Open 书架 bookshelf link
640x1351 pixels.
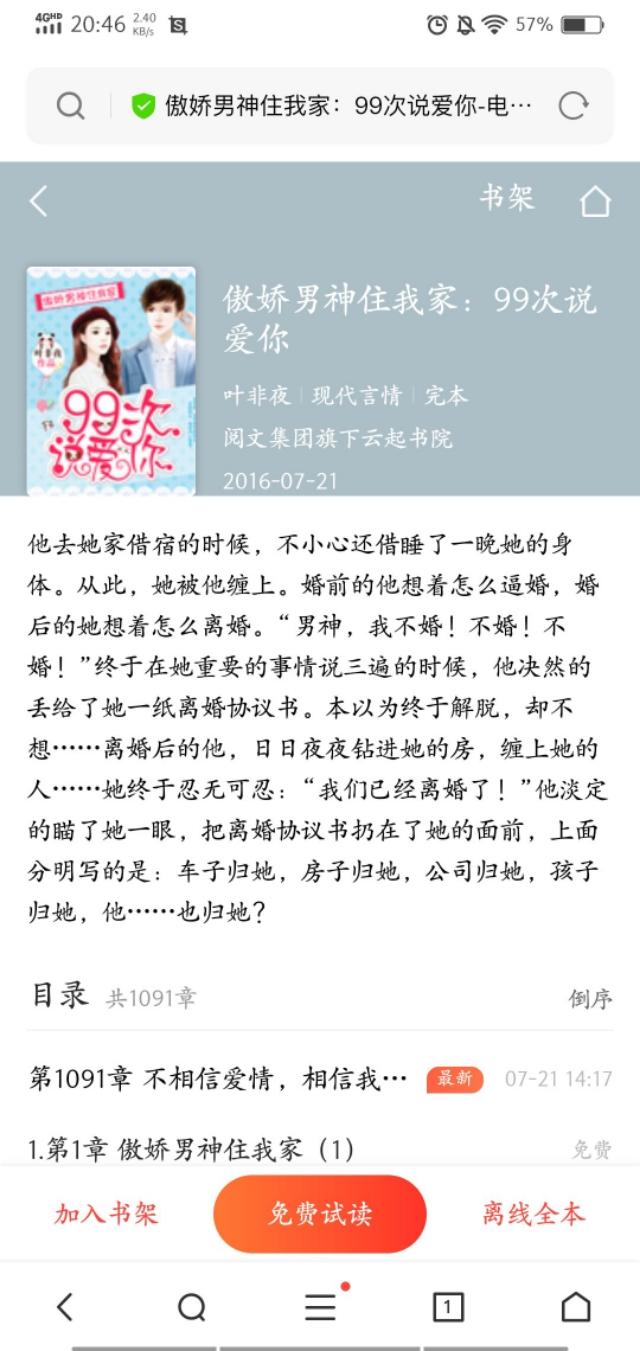point(506,199)
